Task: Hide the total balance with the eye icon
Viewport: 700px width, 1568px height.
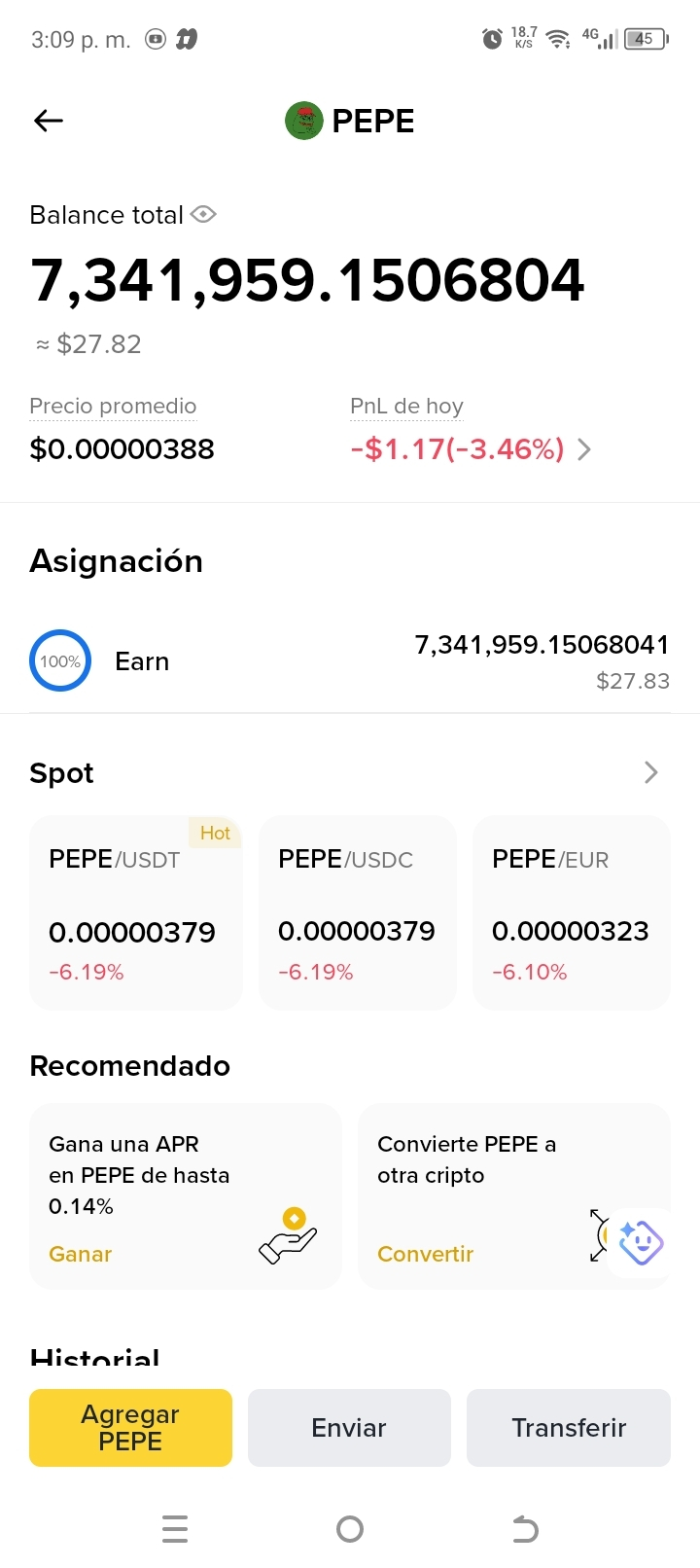Action: tap(203, 214)
